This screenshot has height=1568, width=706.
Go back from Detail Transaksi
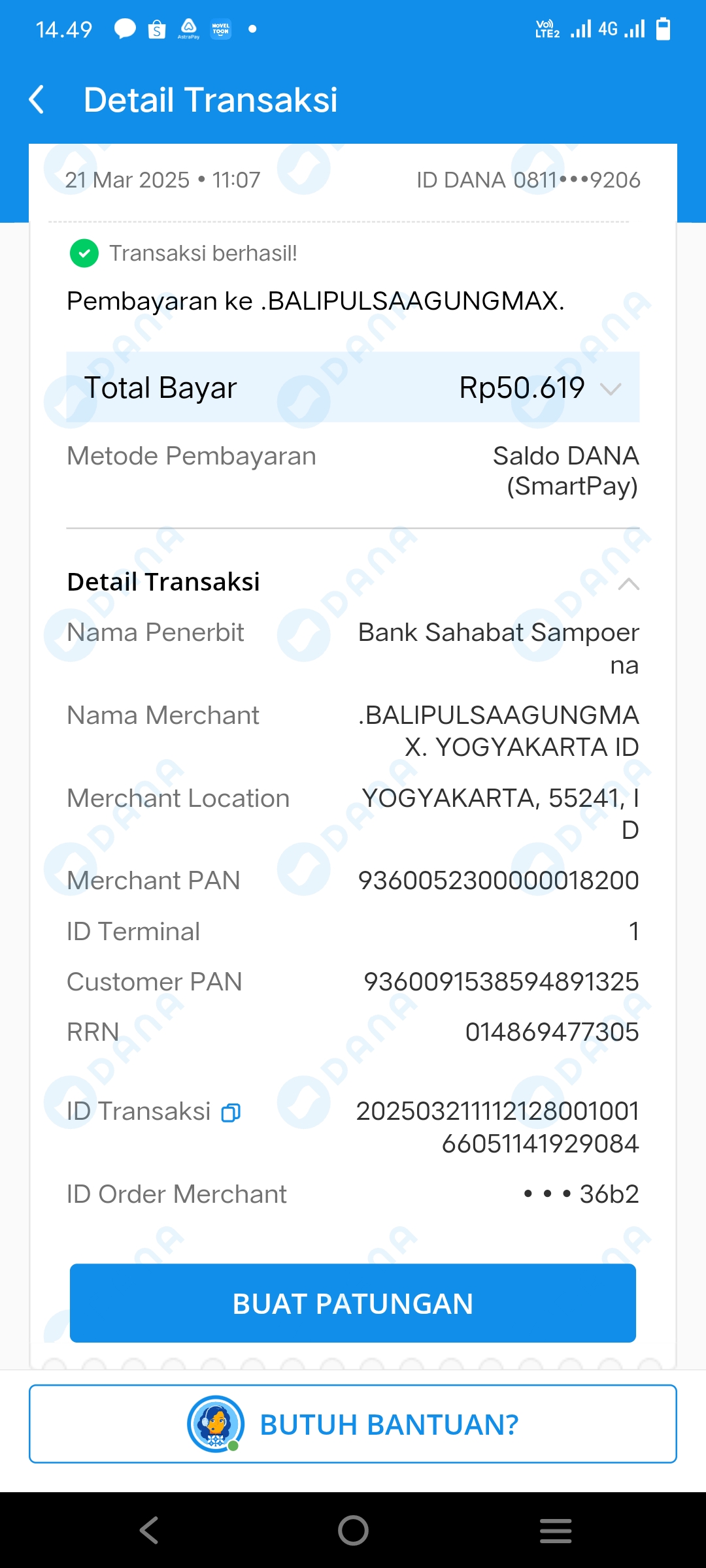pyautogui.click(x=37, y=100)
